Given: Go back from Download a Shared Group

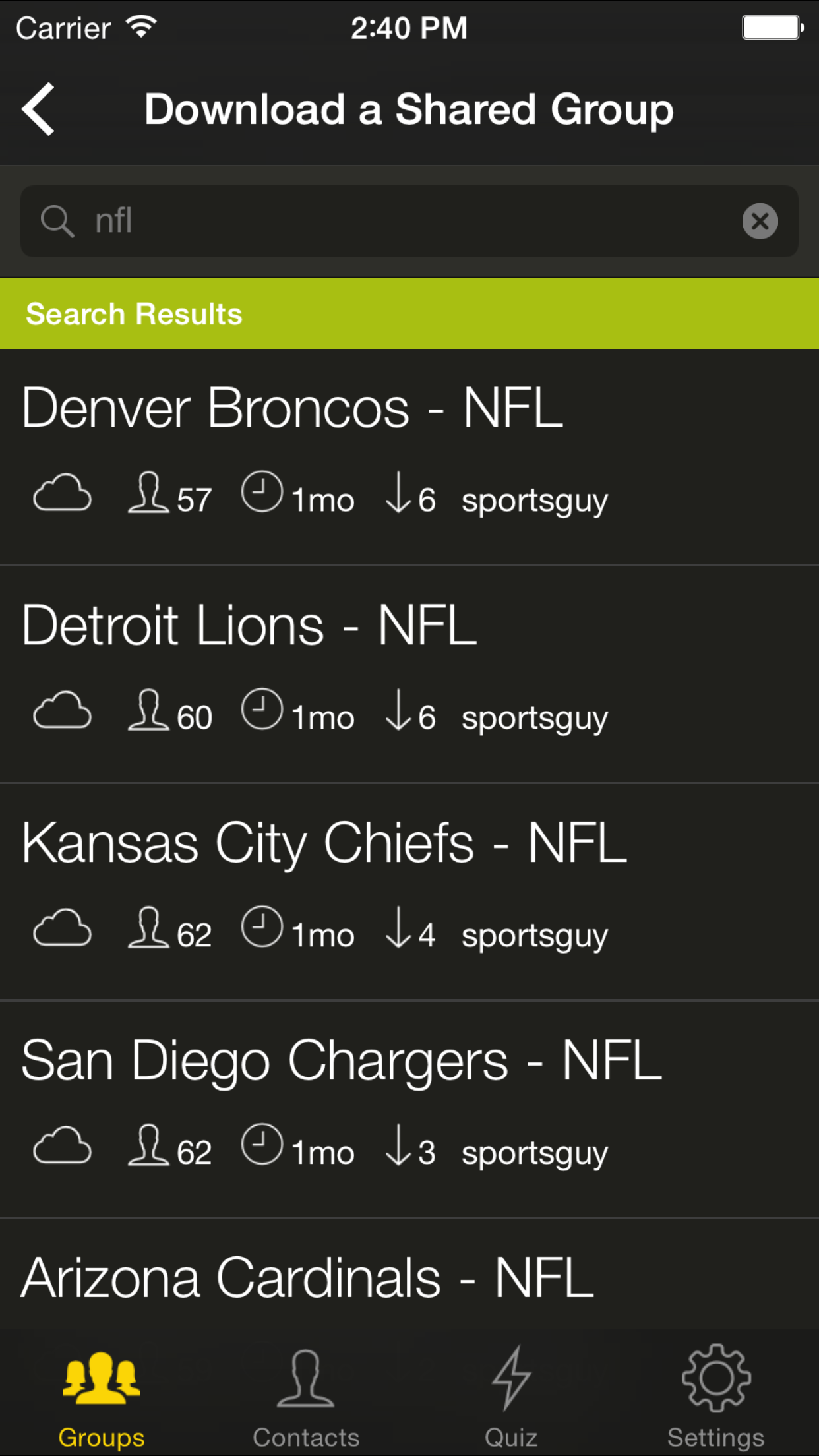Looking at the screenshot, I should coord(38,109).
